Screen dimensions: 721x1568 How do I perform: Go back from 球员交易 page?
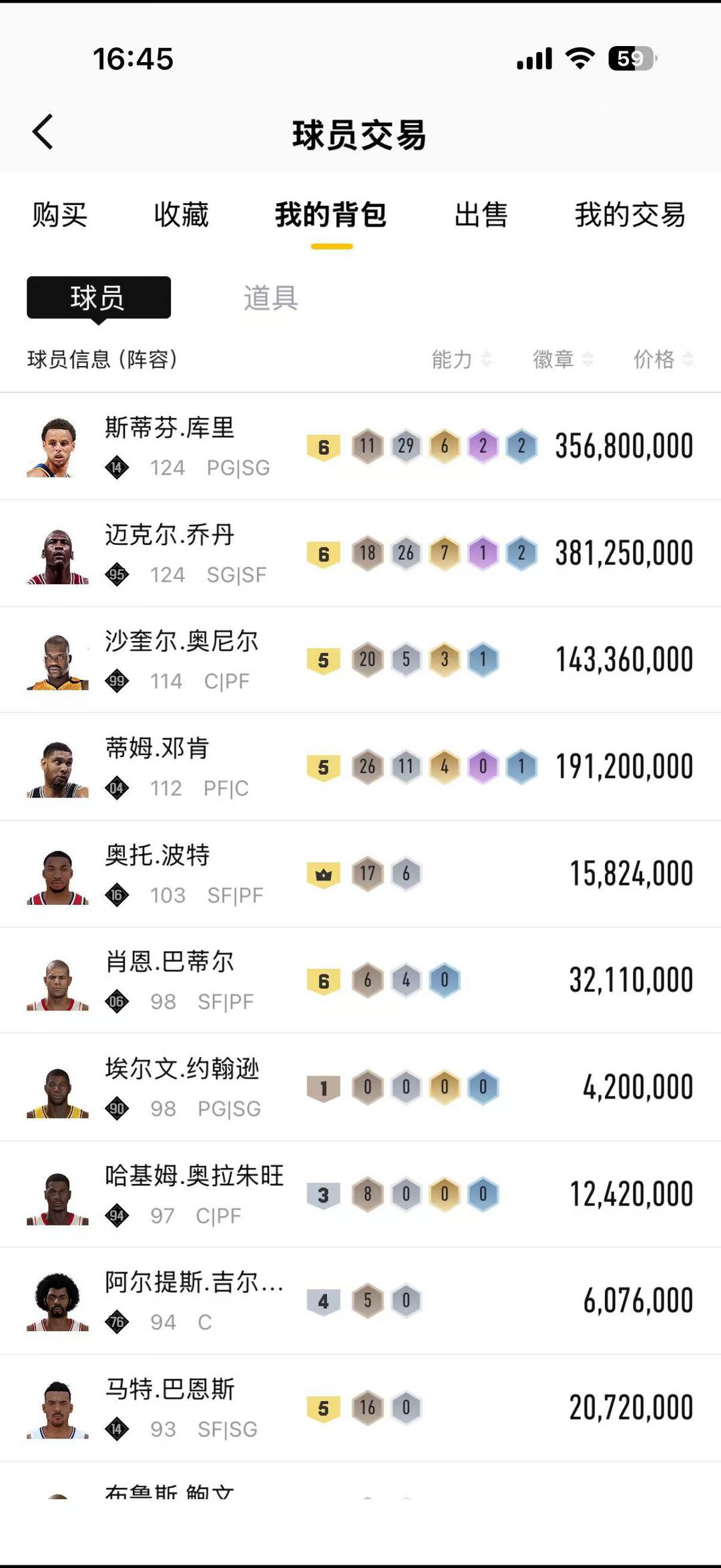point(43,132)
